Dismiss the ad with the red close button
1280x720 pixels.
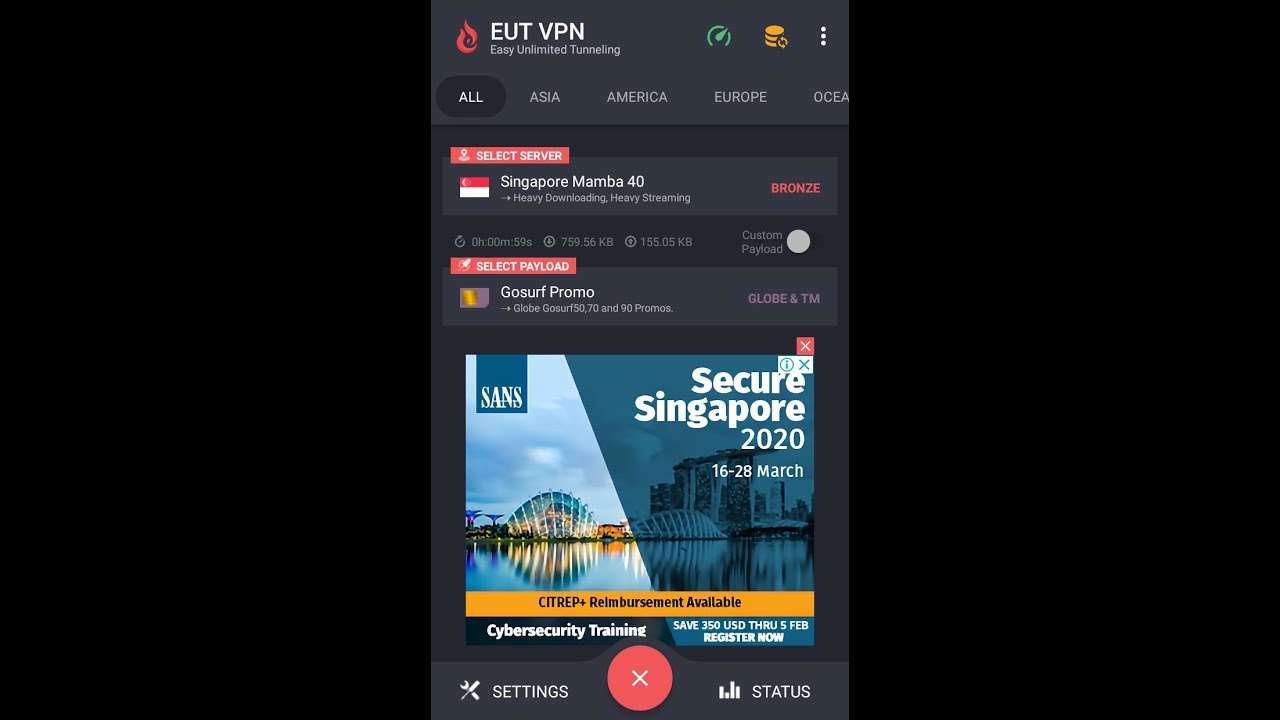805,346
